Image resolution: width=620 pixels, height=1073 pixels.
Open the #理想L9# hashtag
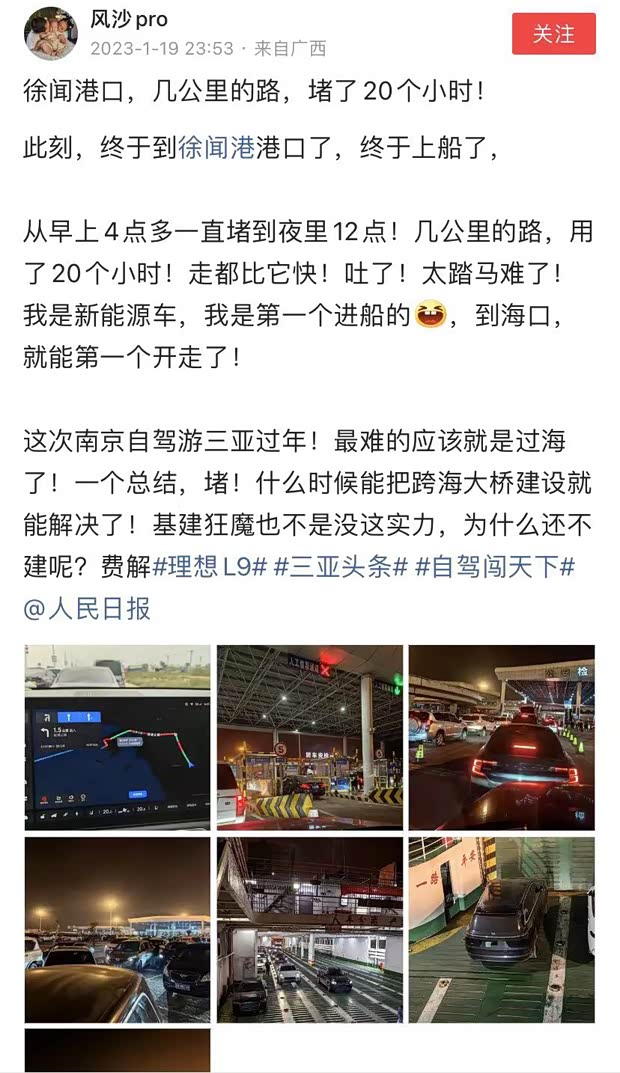[x=210, y=568]
